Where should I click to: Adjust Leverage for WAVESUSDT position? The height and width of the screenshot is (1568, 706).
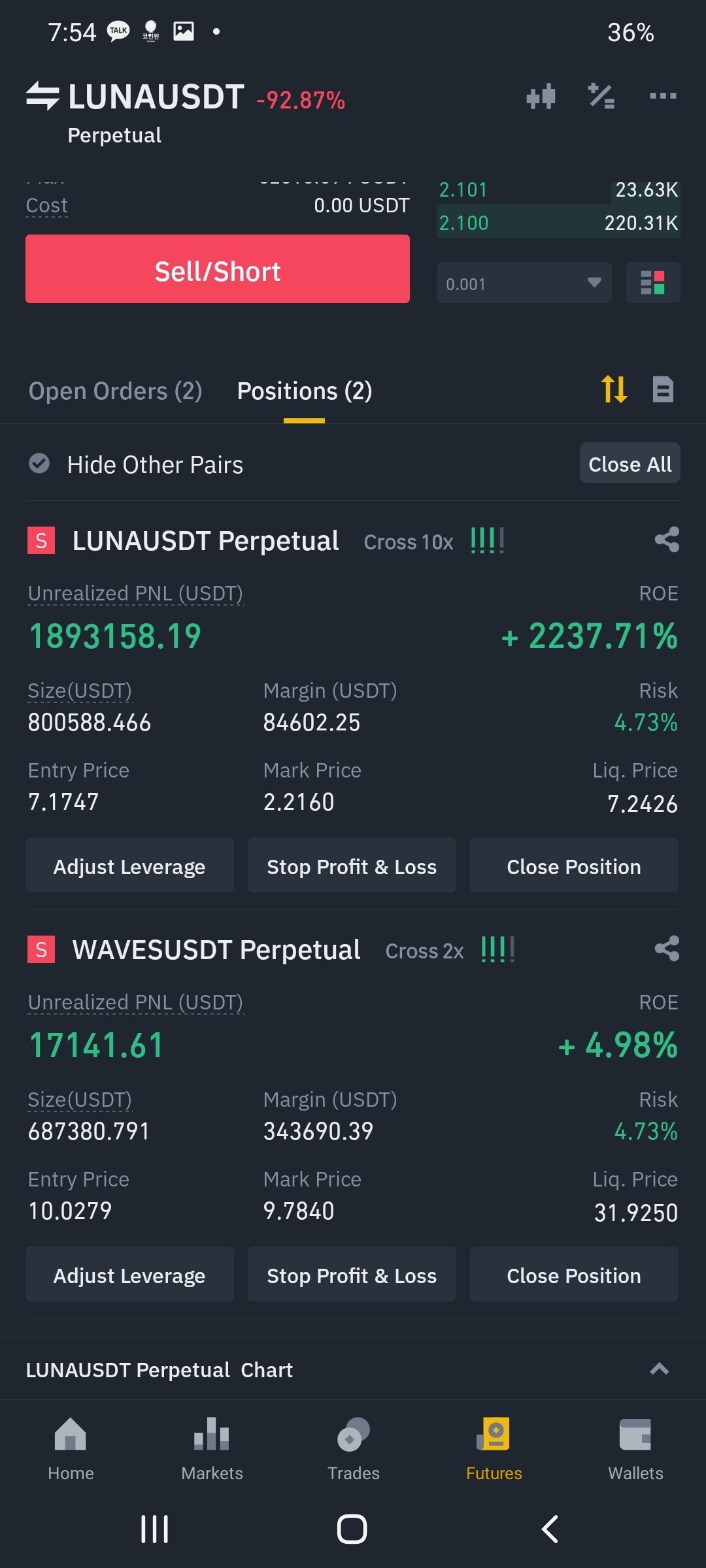pyautogui.click(x=129, y=1275)
